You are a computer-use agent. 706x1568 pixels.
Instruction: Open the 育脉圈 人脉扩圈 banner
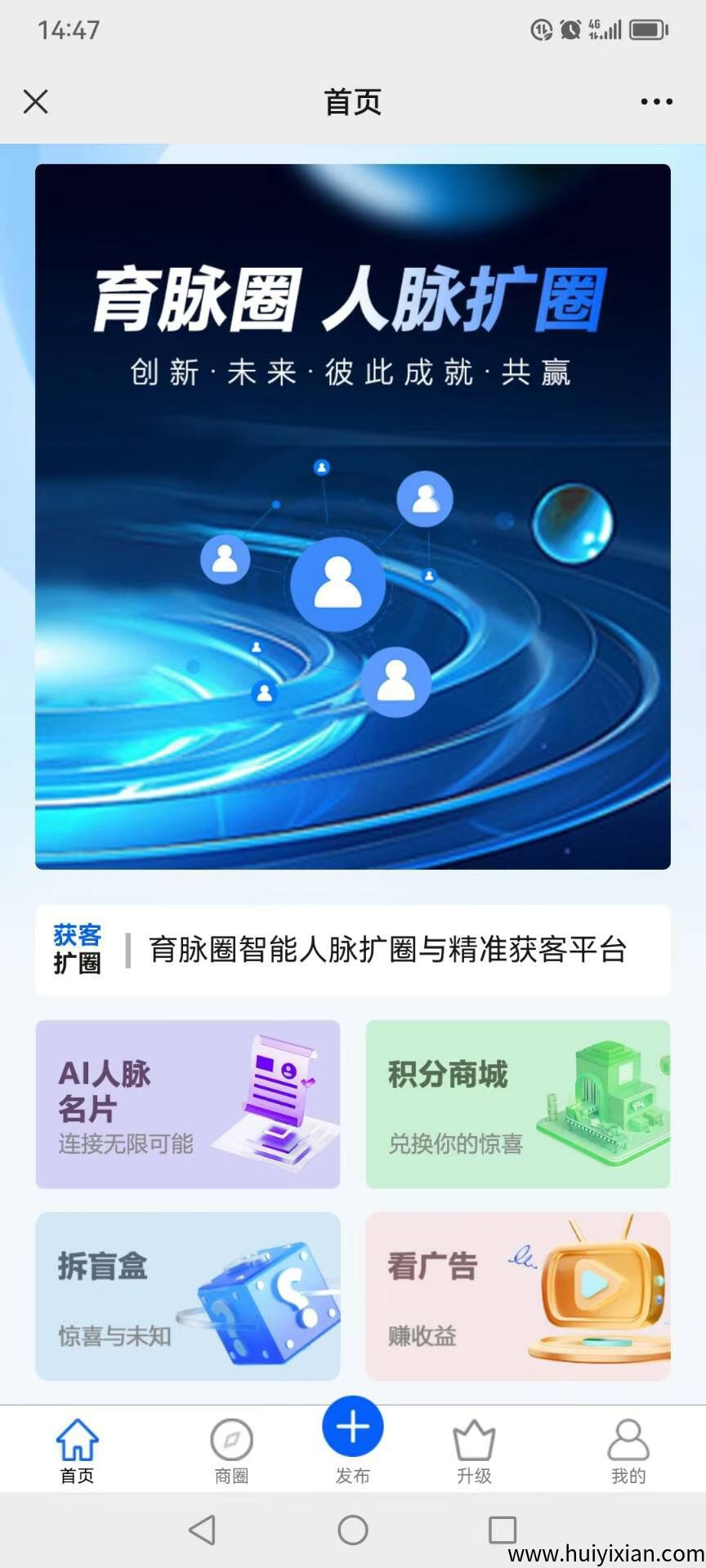coord(353,516)
